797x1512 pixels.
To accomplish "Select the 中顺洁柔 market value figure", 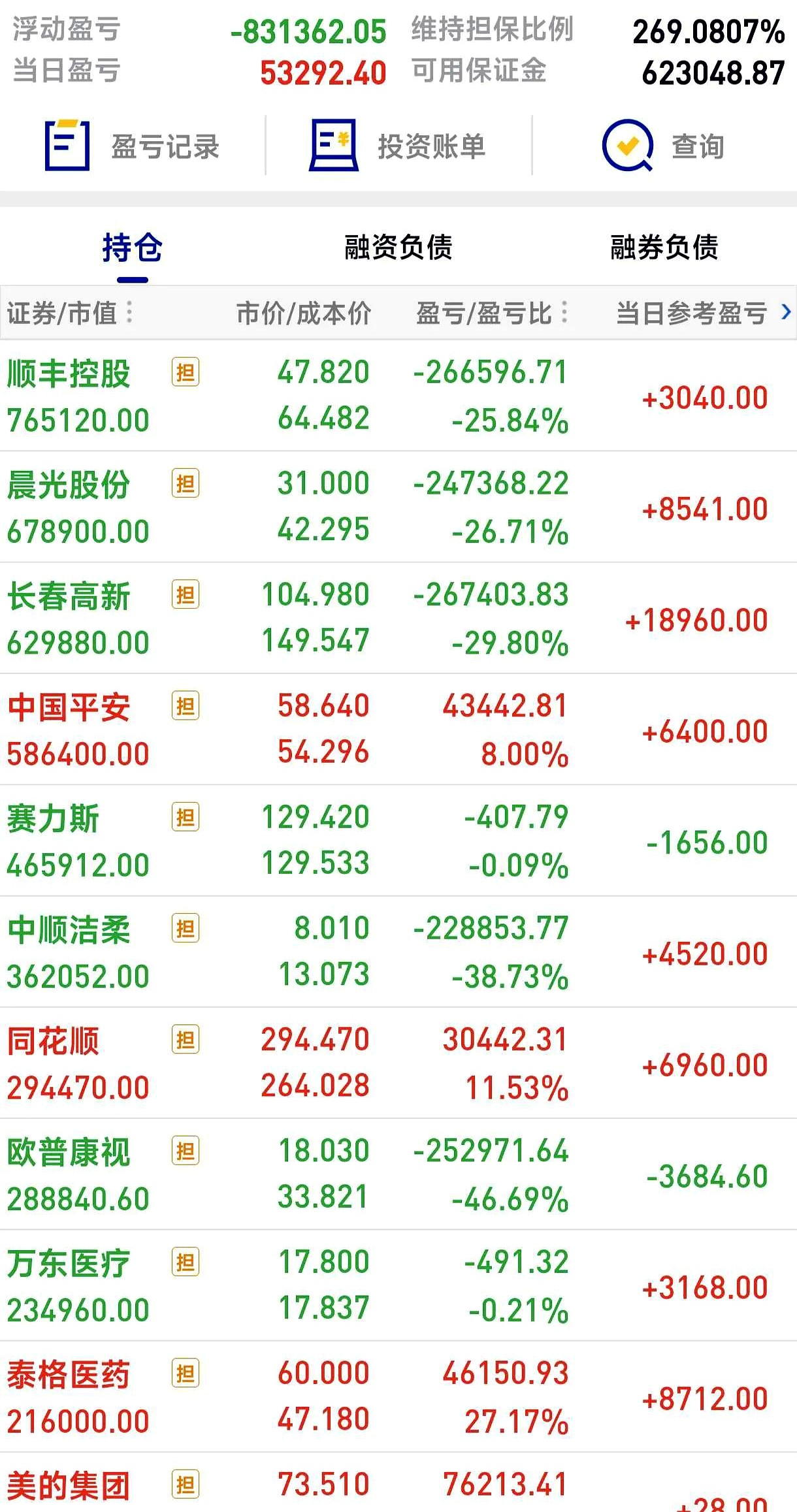I will tap(77, 976).
